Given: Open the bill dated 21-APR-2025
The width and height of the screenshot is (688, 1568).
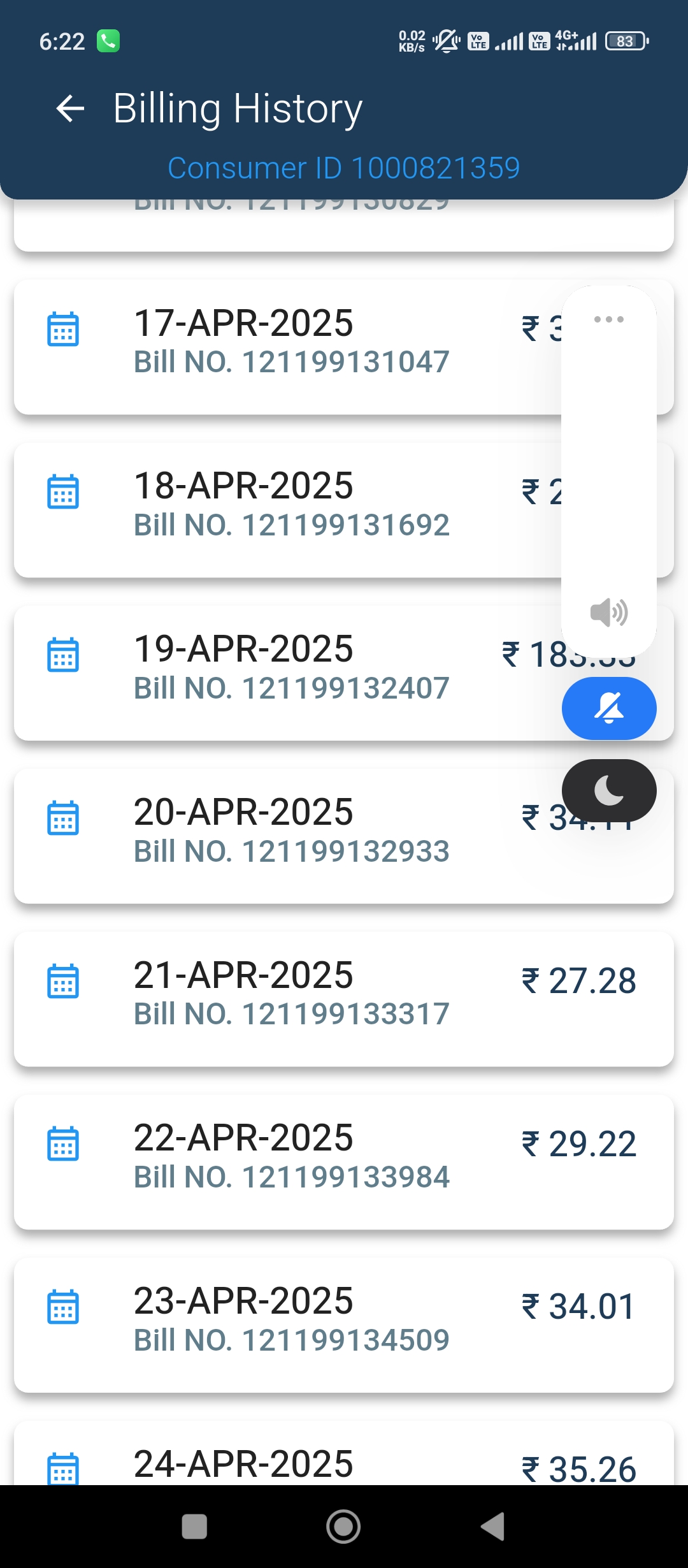Looking at the screenshot, I should [x=344, y=1000].
